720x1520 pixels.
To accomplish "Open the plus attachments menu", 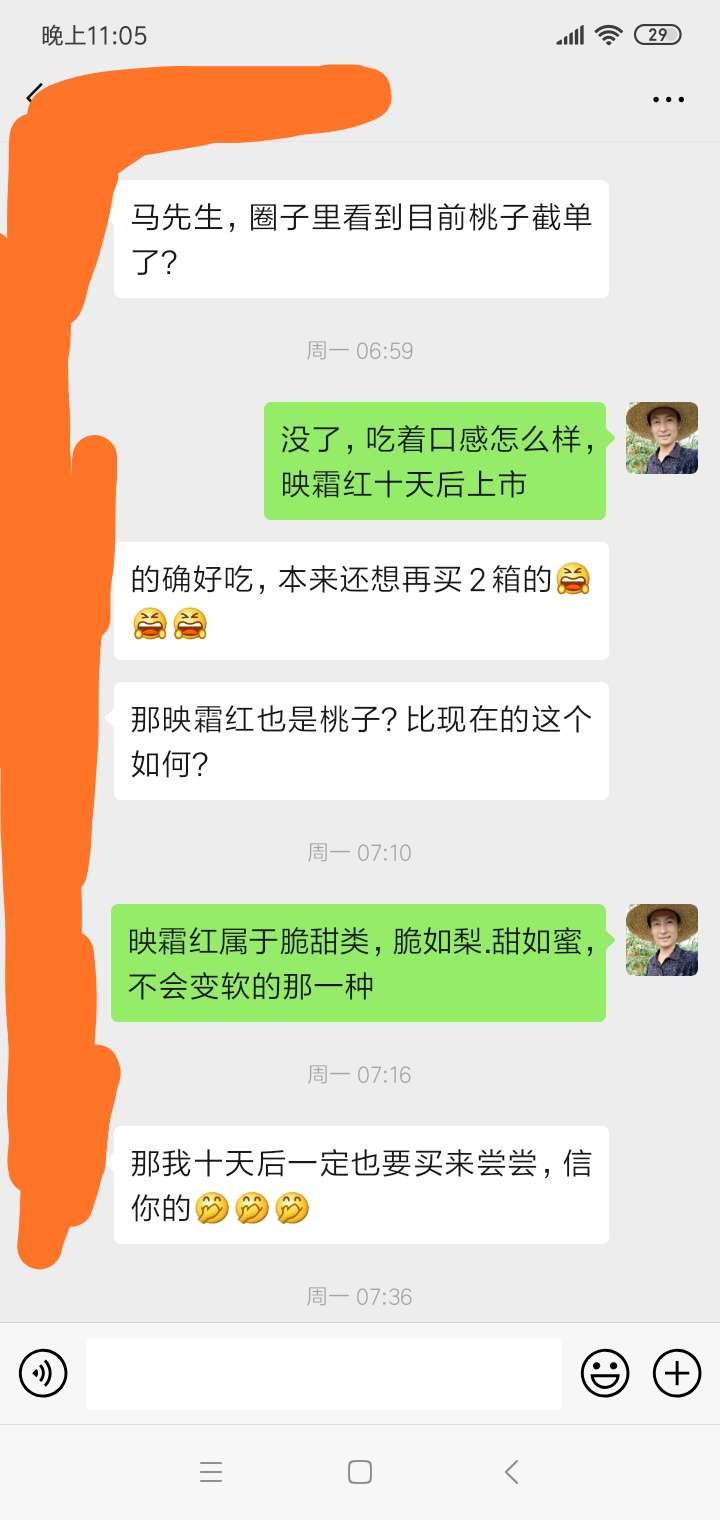I will (x=677, y=1373).
